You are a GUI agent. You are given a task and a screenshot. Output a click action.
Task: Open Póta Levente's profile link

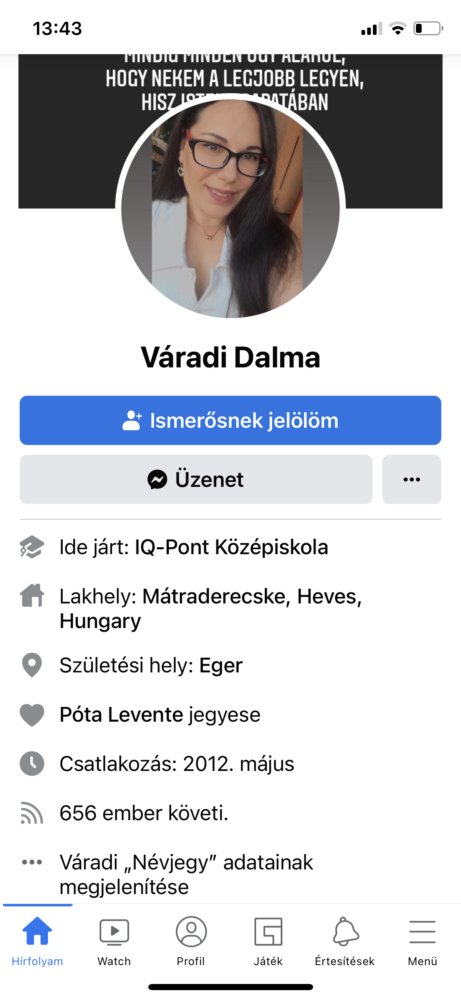(121, 714)
